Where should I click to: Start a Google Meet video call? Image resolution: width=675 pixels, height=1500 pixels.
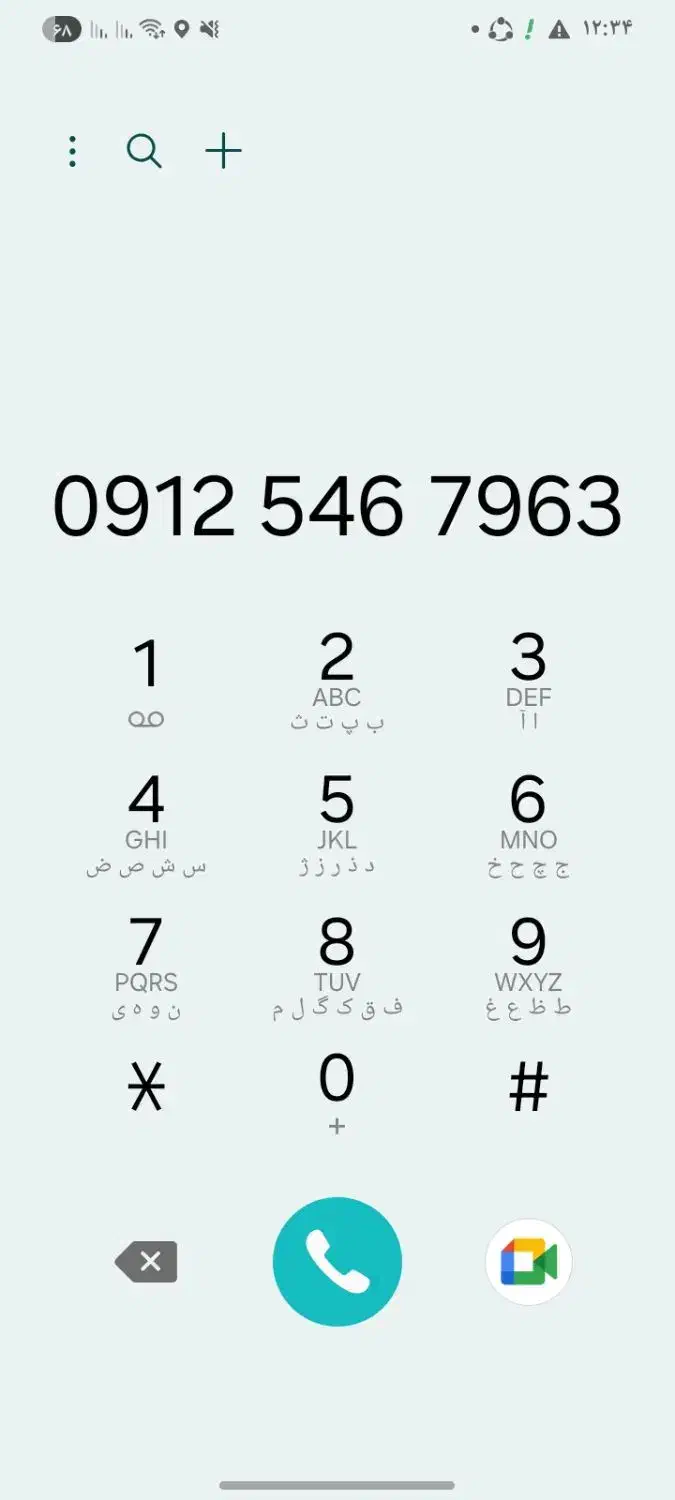[x=528, y=1262]
